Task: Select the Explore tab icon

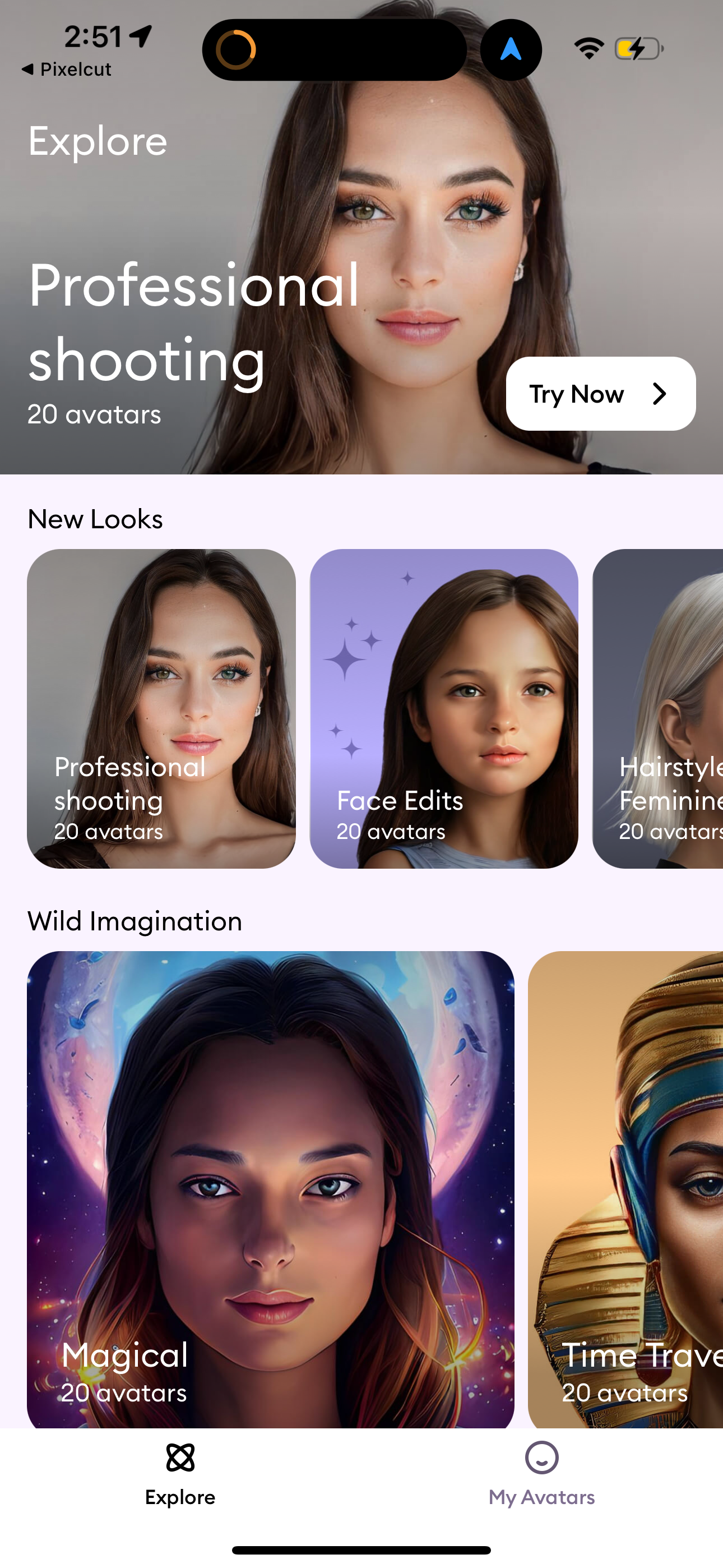Action: tap(179, 1458)
